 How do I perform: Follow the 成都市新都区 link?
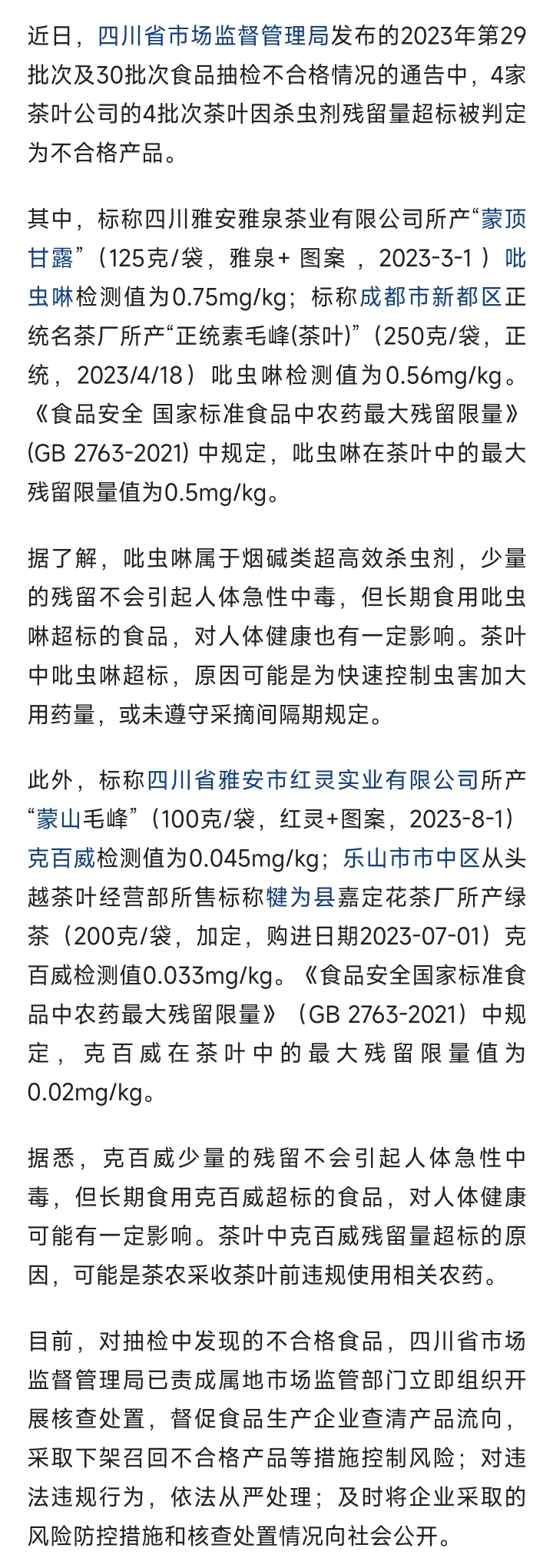430,297
